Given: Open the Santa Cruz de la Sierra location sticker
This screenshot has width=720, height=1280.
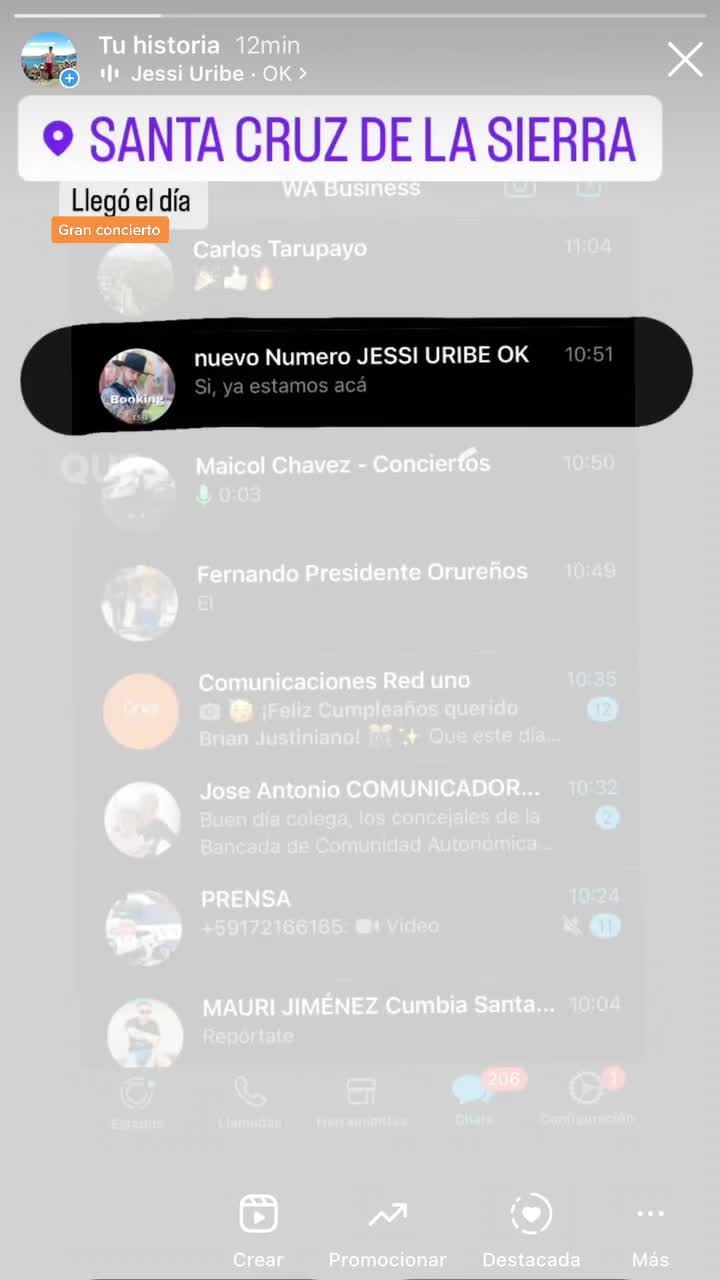Looking at the screenshot, I should [340, 139].
